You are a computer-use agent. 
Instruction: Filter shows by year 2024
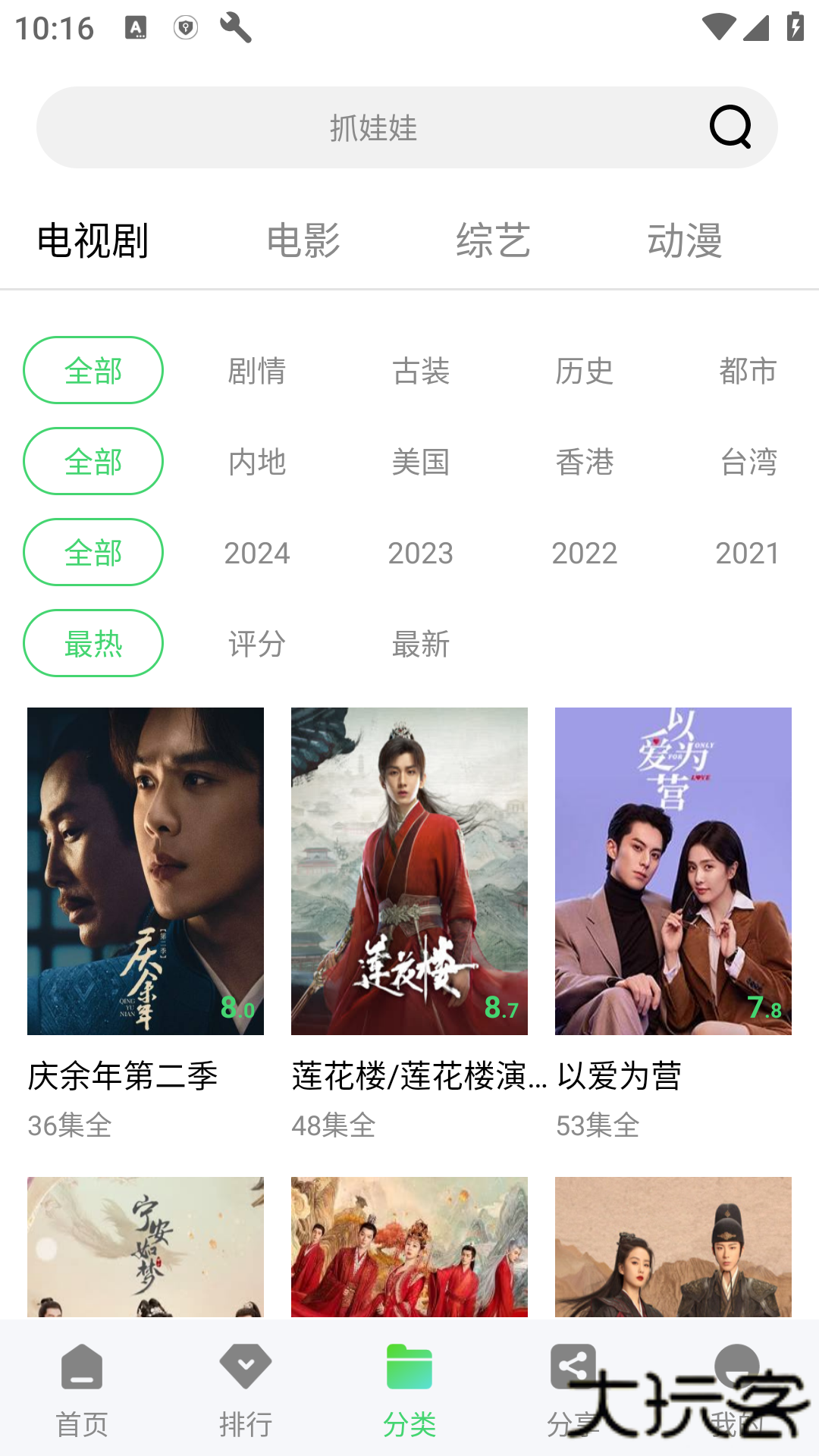pyautogui.click(x=256, y=554)
